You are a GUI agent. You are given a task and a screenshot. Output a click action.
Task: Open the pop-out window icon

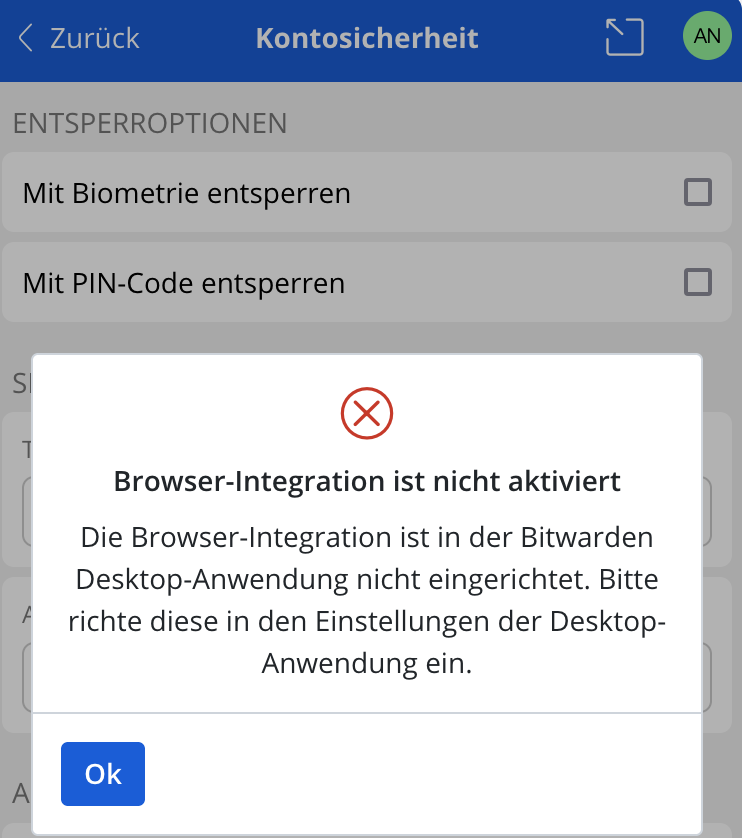624,38
